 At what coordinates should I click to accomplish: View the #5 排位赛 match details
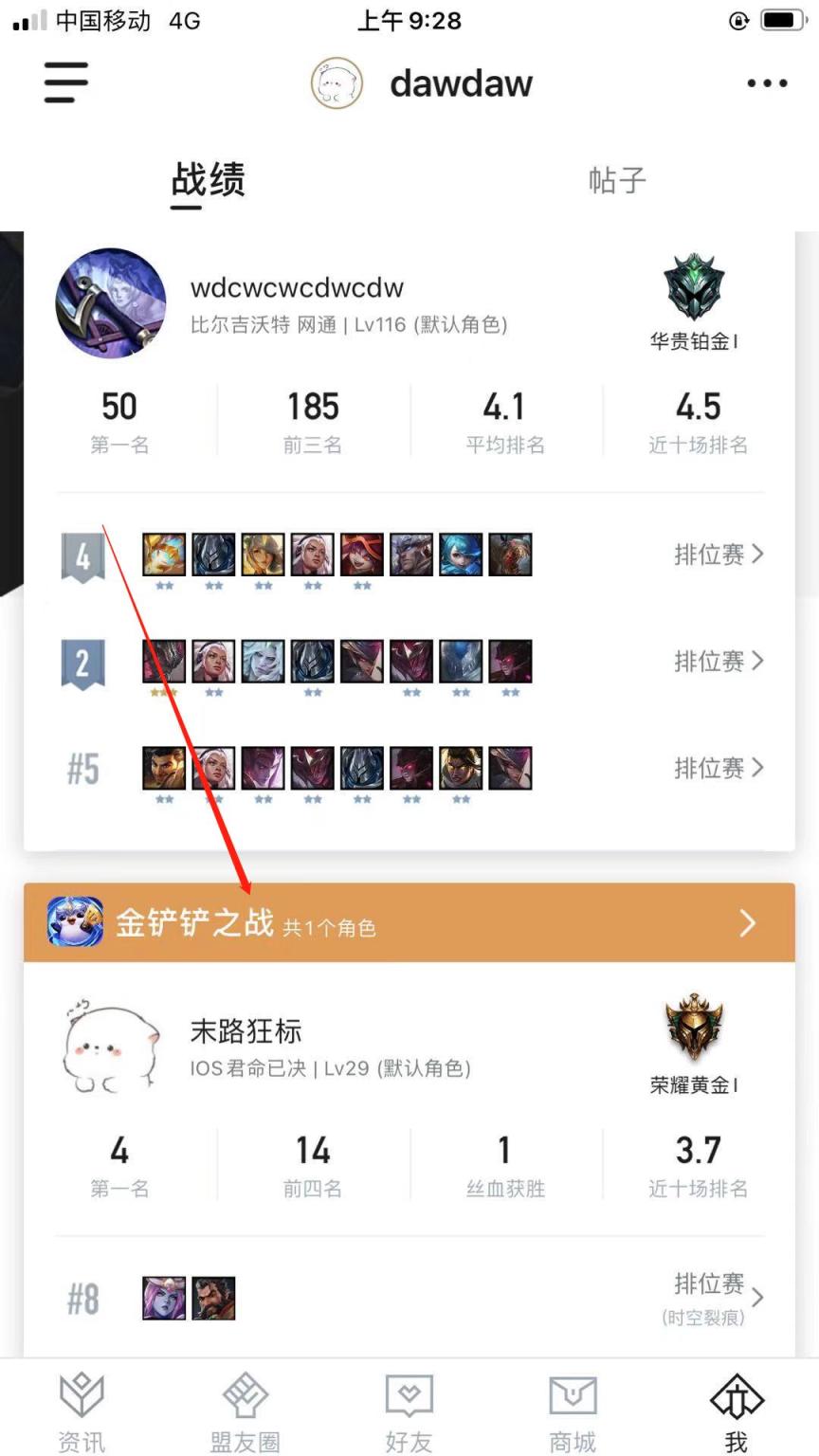[718, 768]
